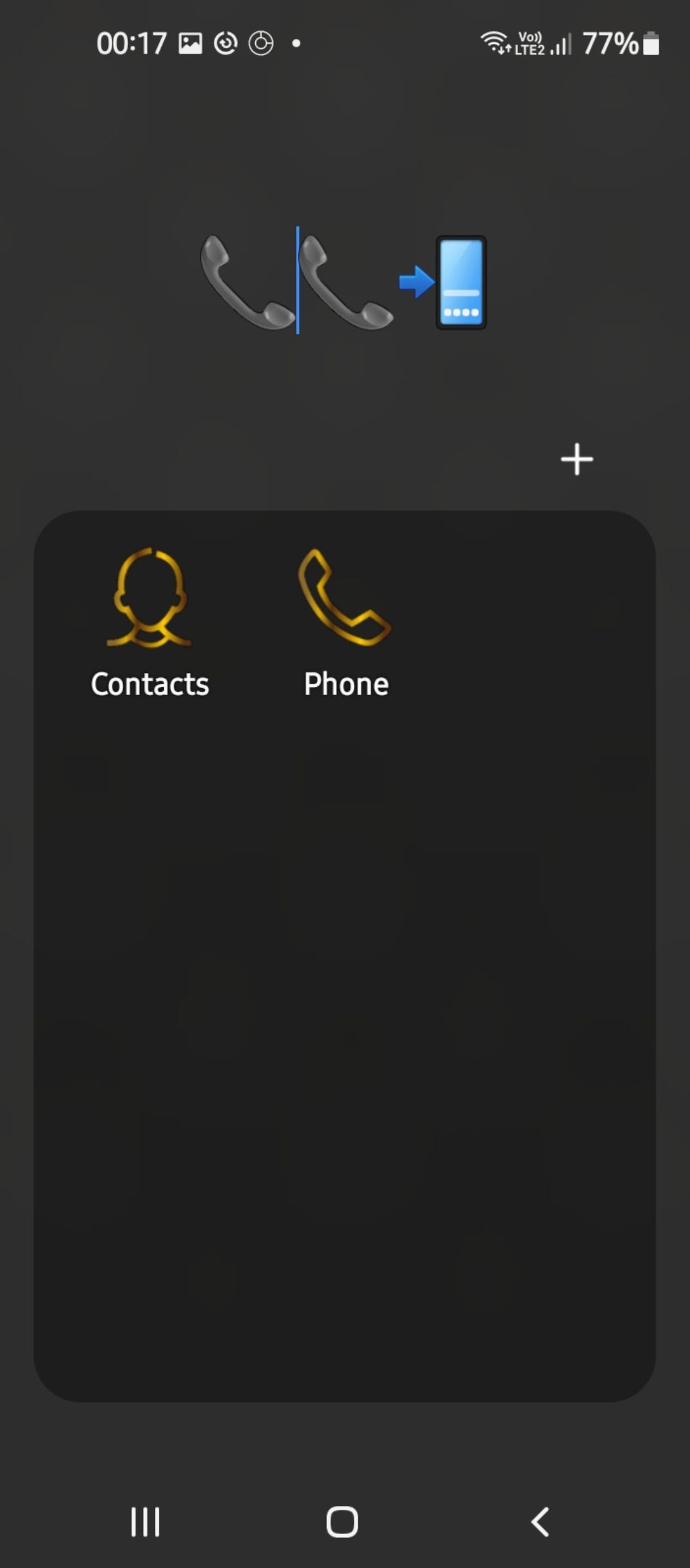Screen dimensions: 690x1568
Task: Tap the notification dot in the status bar
Action: 296,43
